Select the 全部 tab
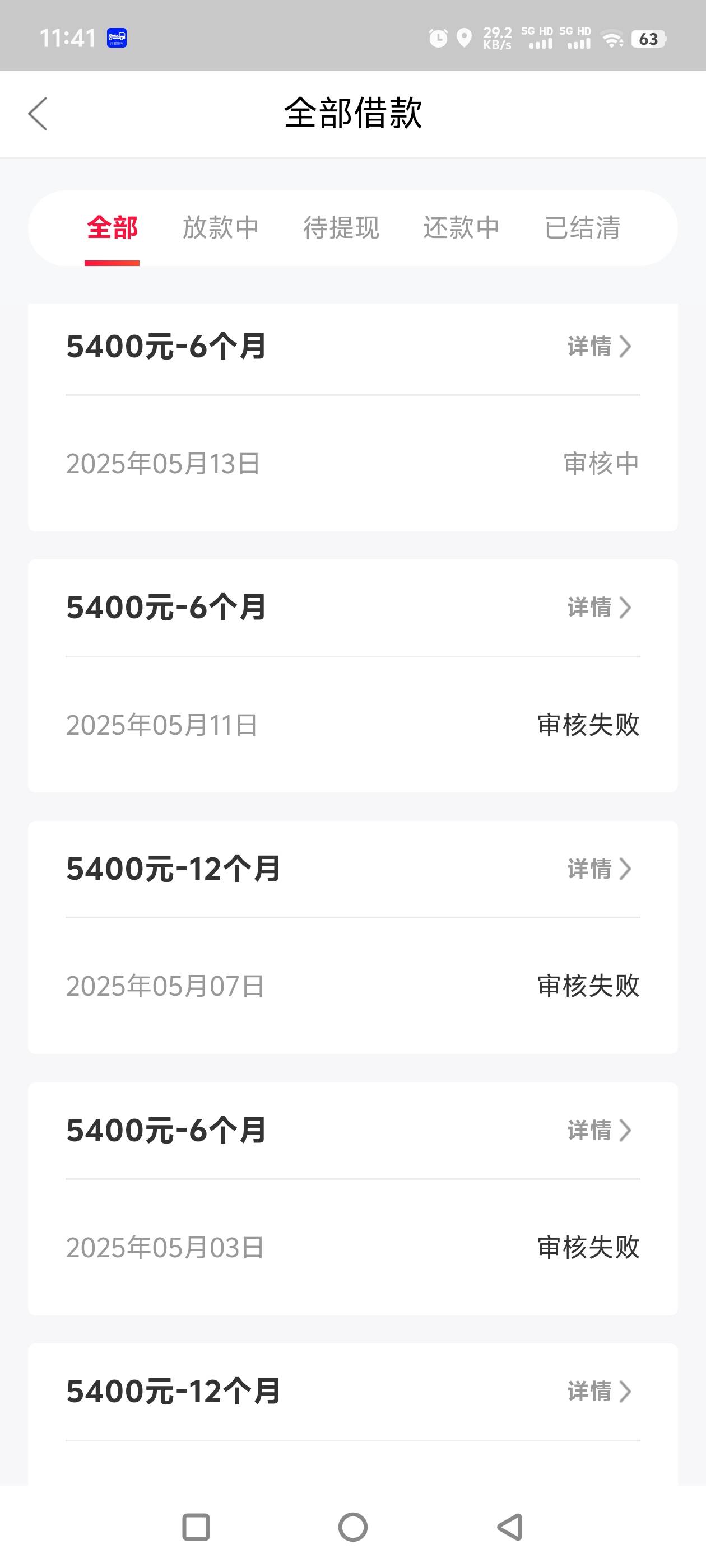The width and height of the screenshot is (706, 1568). point(112,228)
